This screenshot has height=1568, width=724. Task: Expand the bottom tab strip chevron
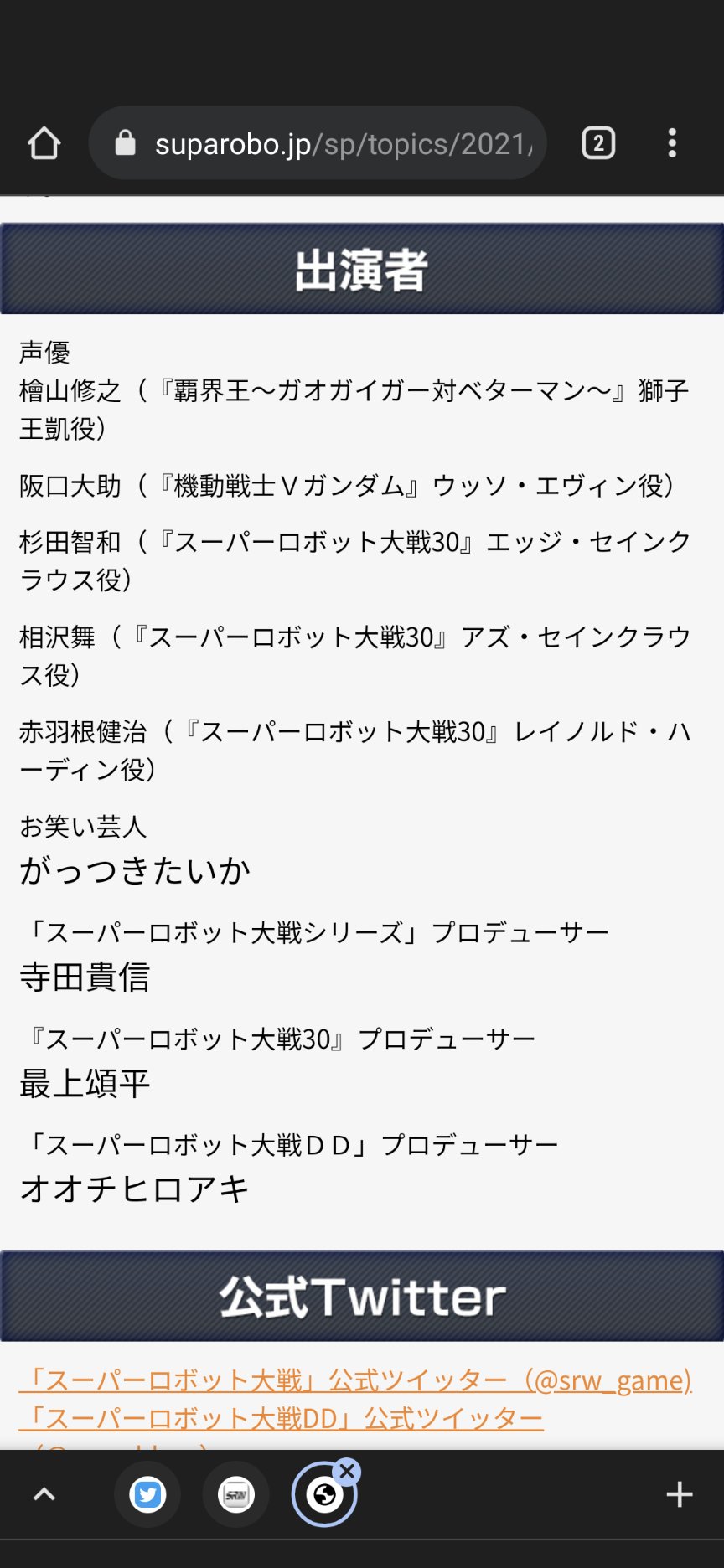(44, 1494)
